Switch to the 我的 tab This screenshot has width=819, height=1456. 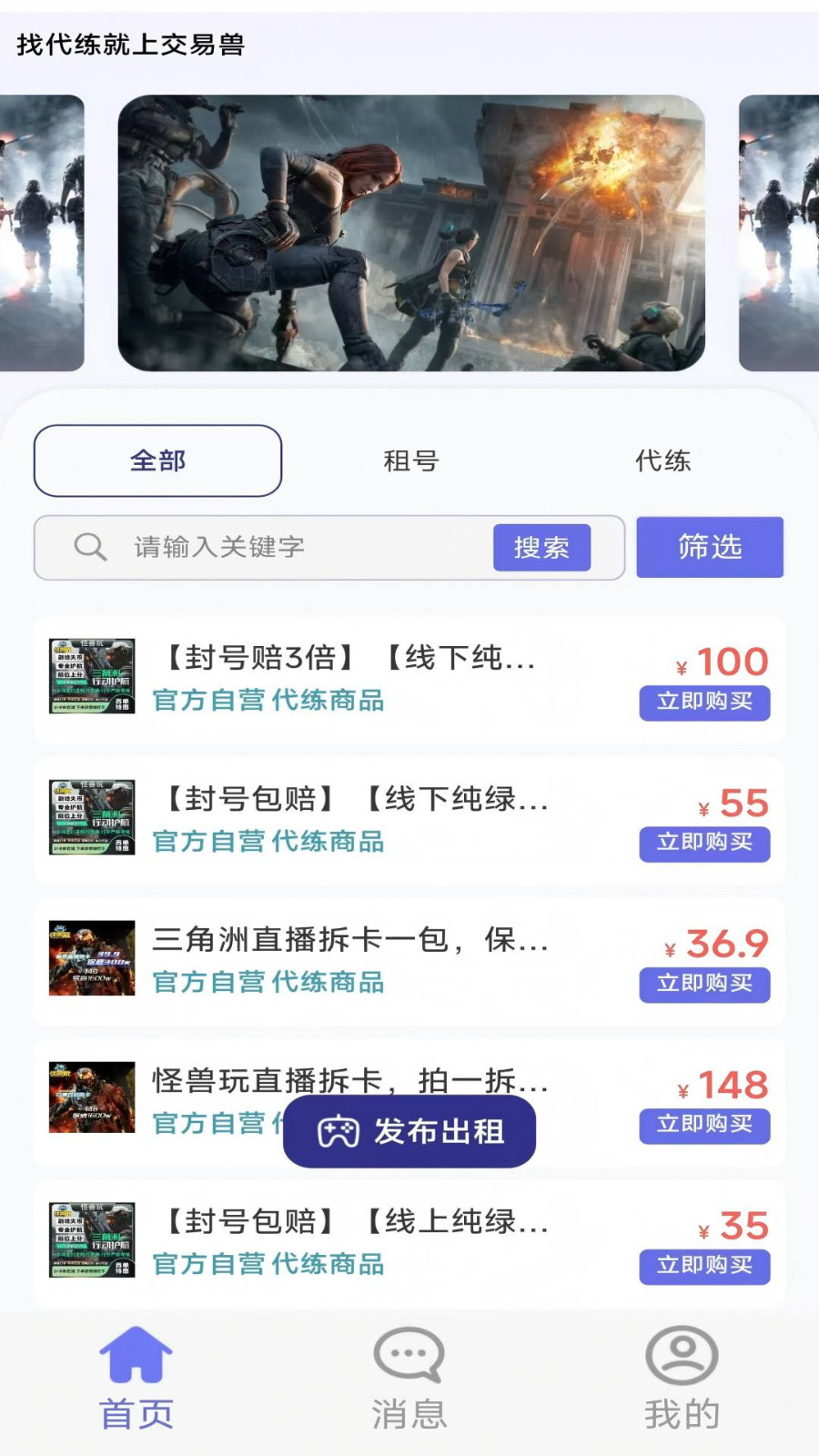682,1379
